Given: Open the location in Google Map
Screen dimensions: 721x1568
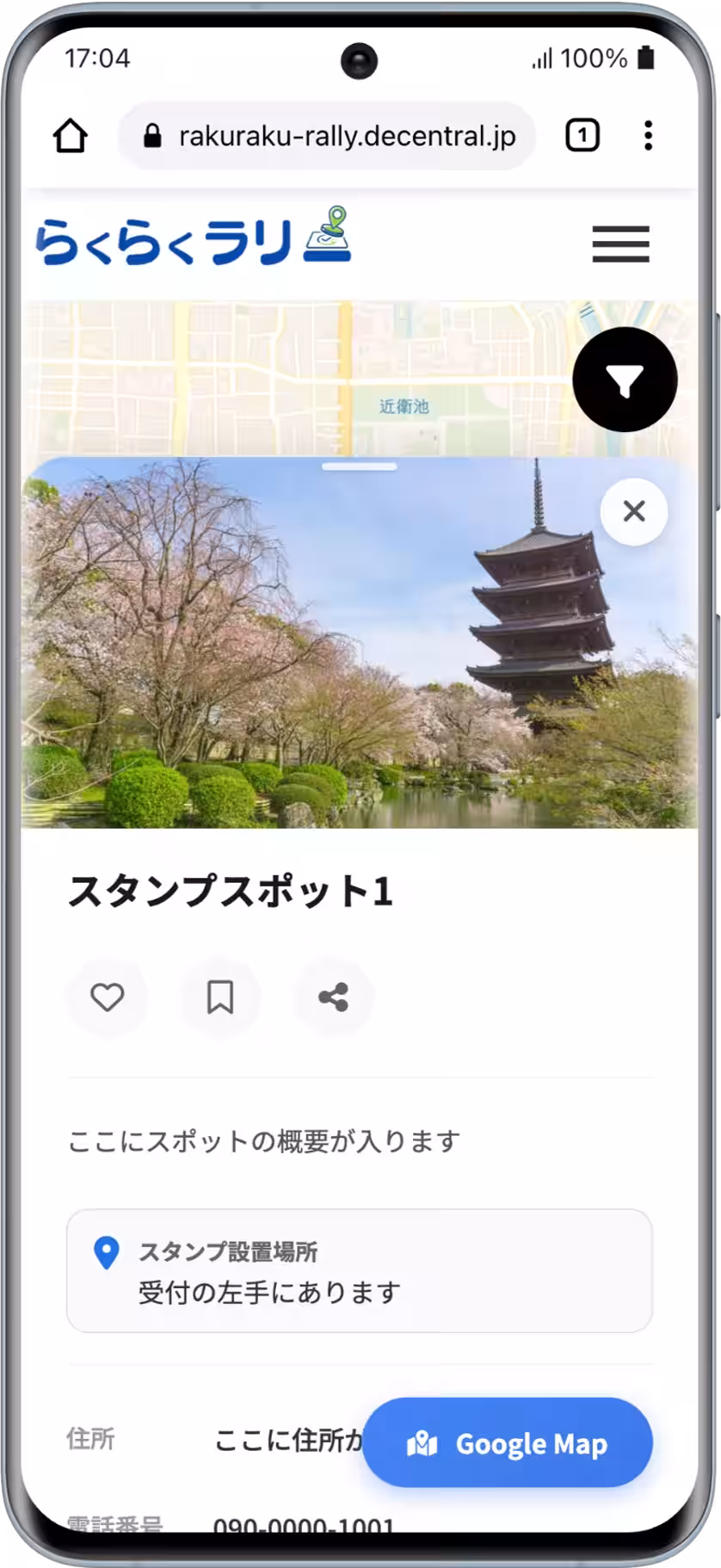Looking at the screenshot, I should (x=507, y=1445).
